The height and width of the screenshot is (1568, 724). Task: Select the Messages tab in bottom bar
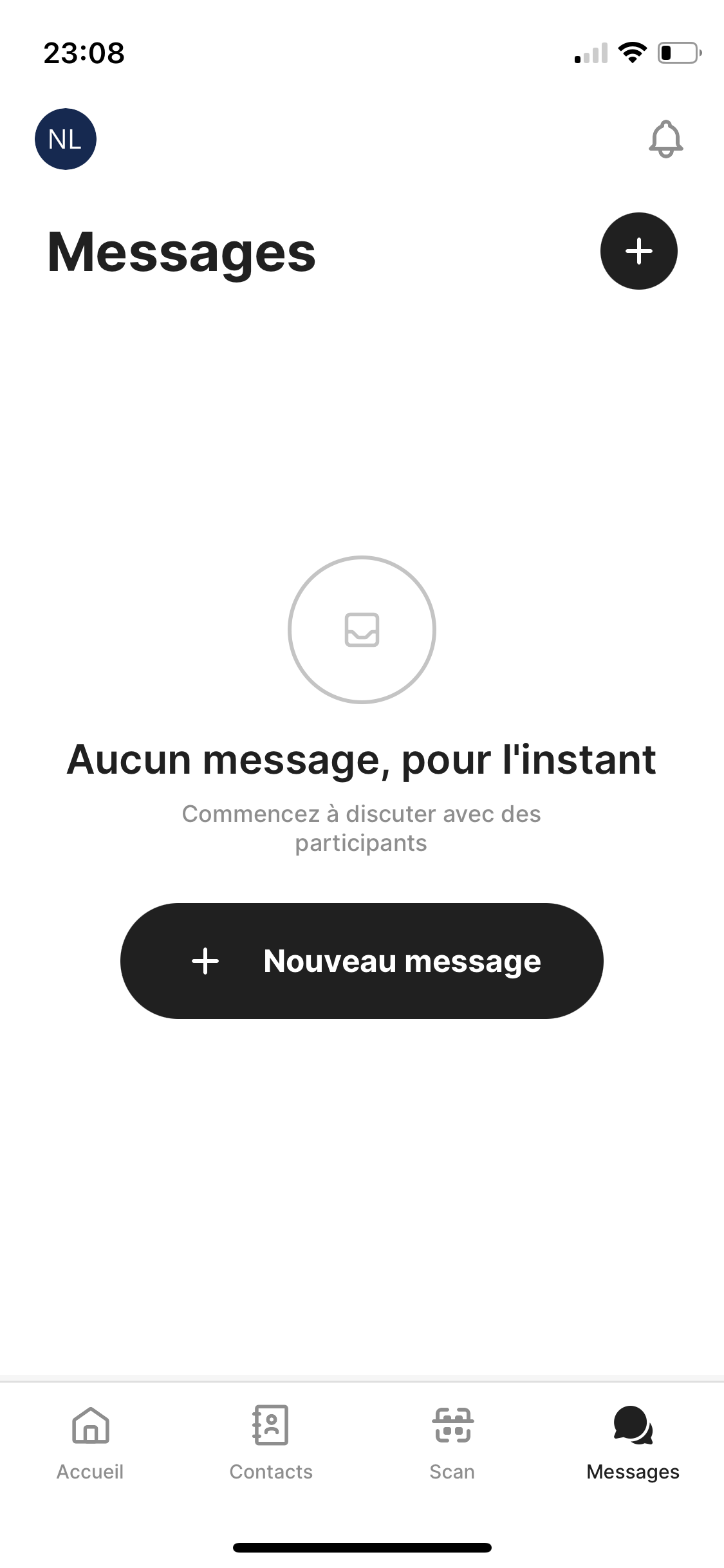tap(633, 1443)
